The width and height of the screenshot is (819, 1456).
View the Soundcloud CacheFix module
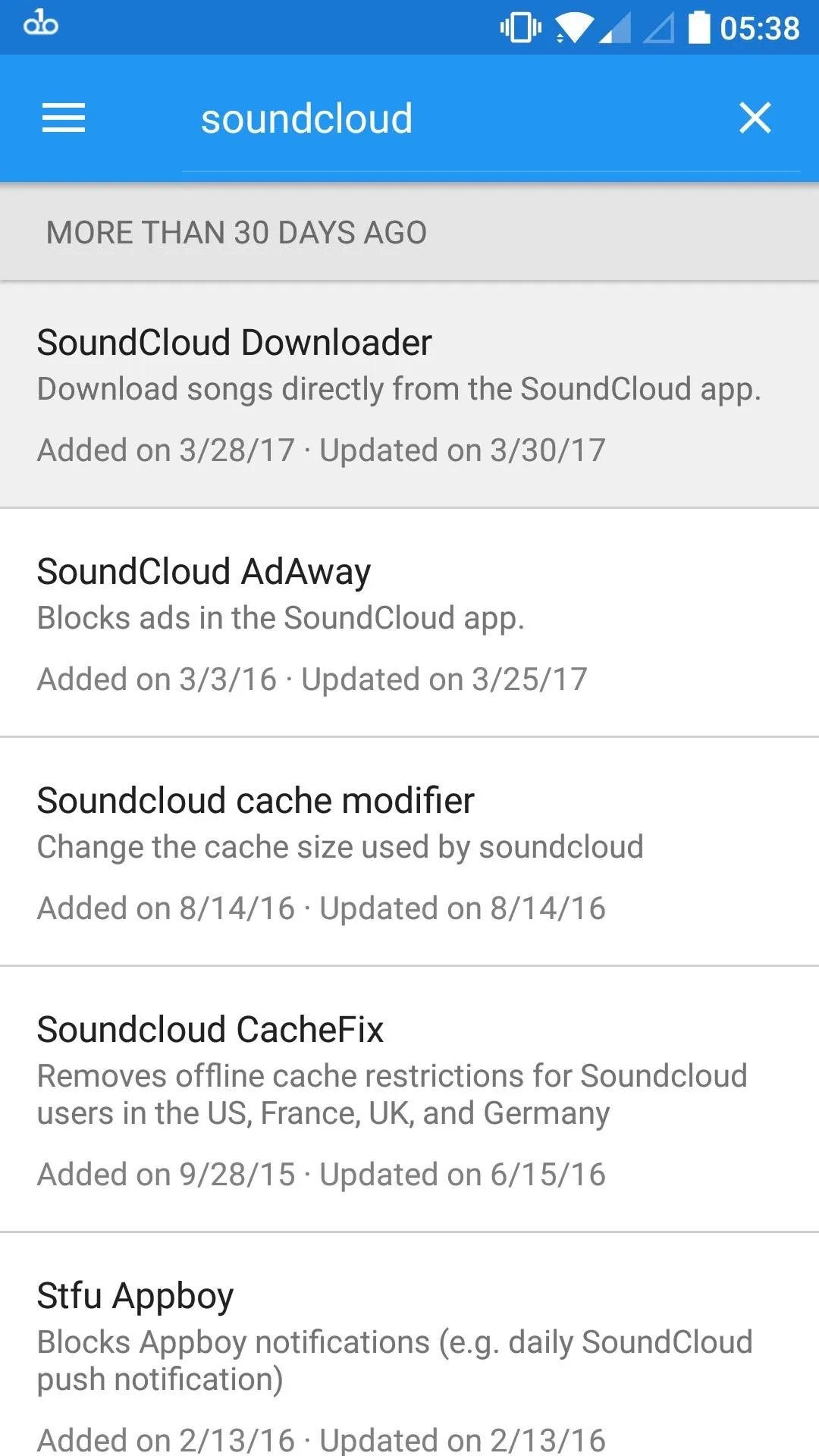[409, 1099]
